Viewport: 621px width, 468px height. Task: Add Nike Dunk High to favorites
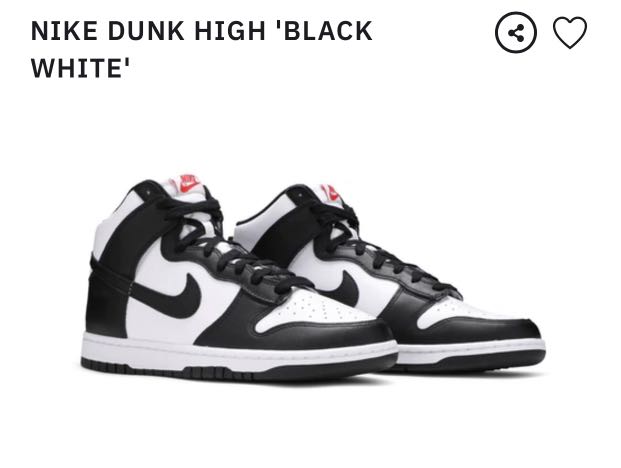[570, 33]
